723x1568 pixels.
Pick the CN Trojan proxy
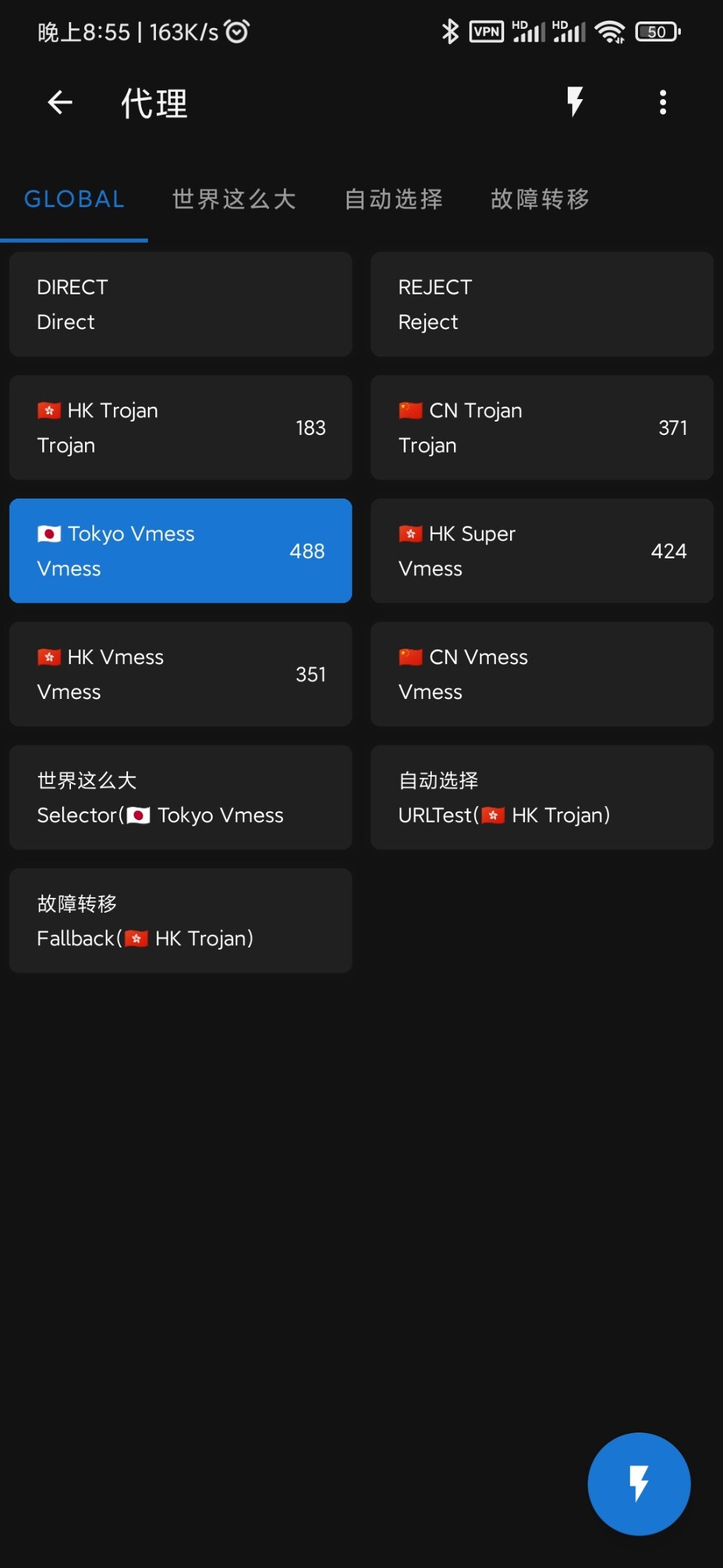point(541,428)
